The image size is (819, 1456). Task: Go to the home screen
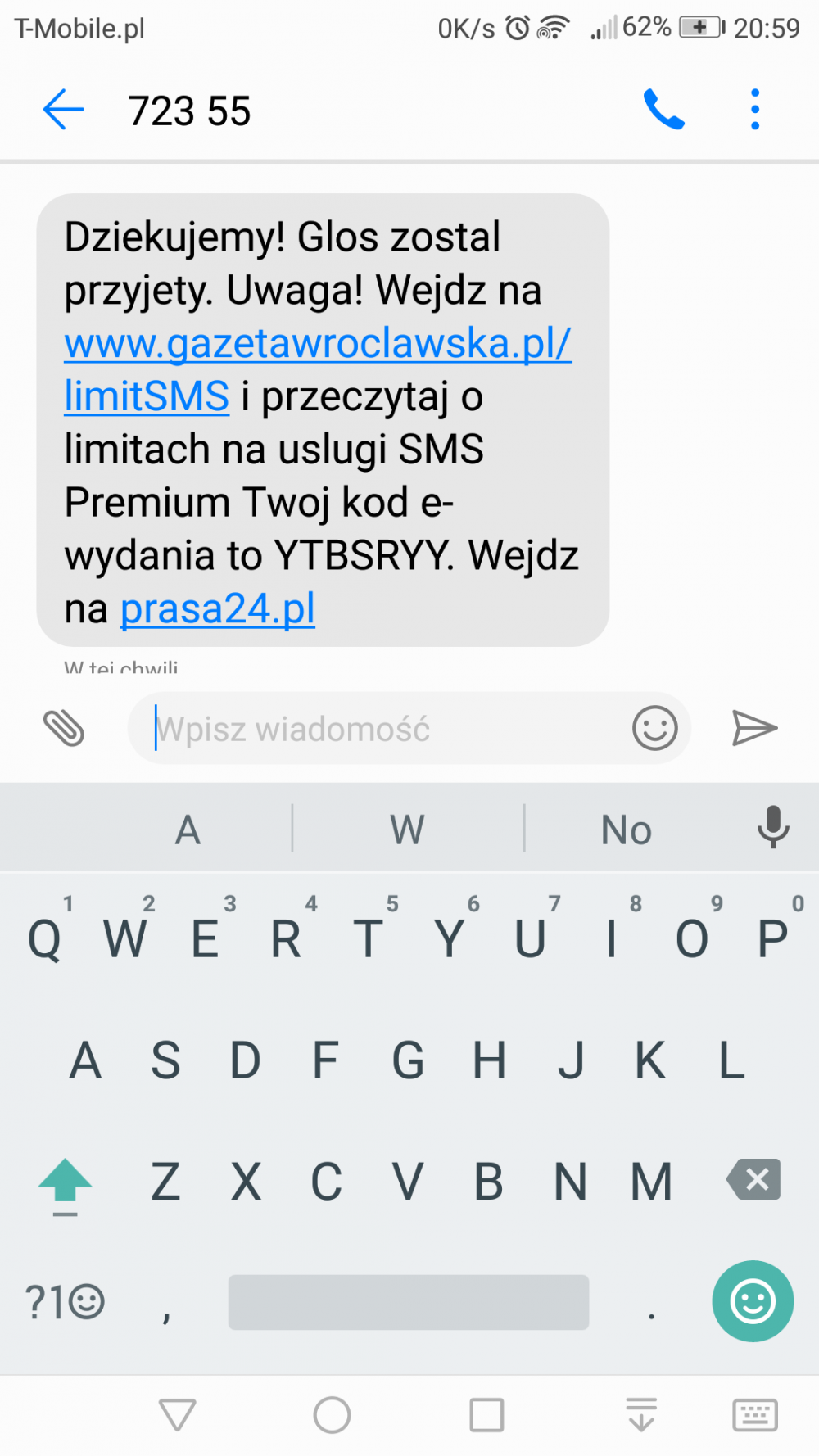(332, 1414)
